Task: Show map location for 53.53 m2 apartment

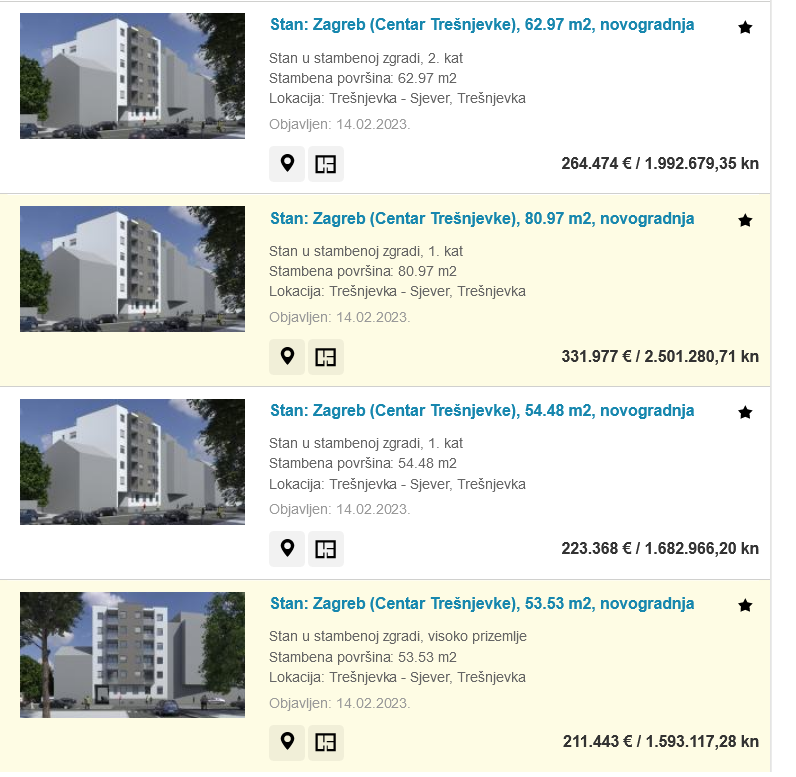Action: pos(287,741)
